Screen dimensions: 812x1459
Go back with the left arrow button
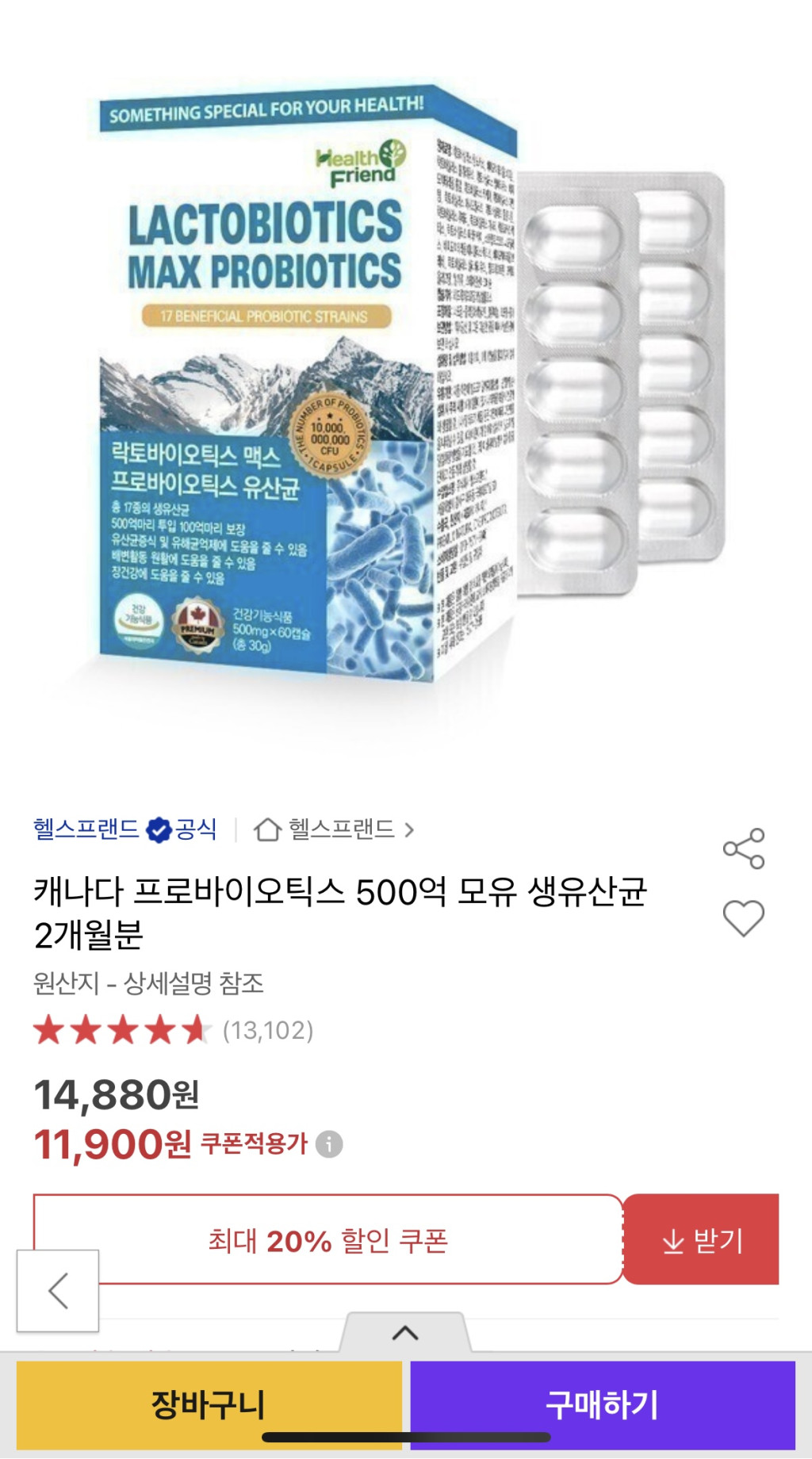pyautogui.click(x=58, y=1291)
